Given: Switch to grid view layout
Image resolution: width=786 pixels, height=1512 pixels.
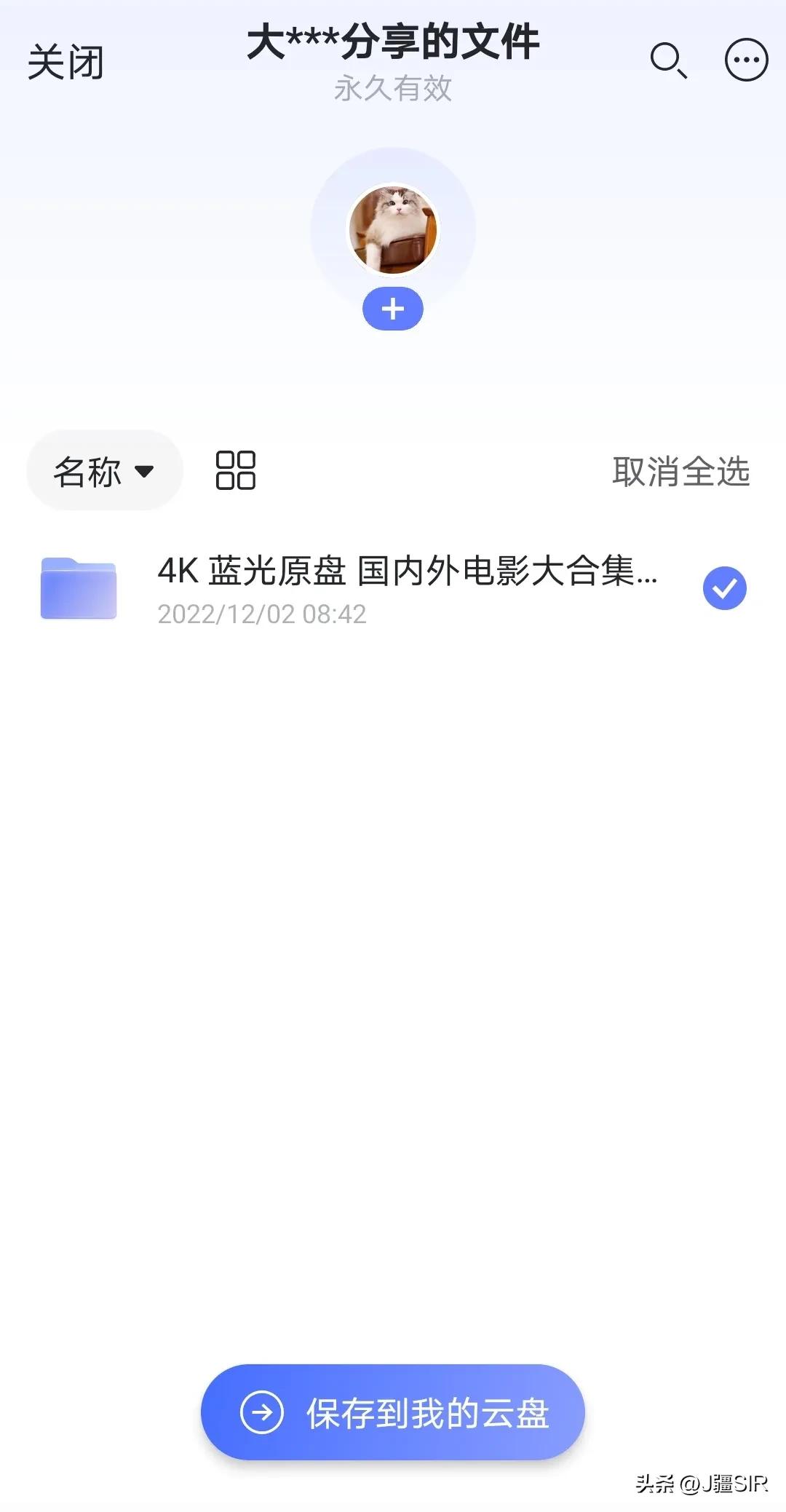Looking at the screenshot, I should coord(236,472).
